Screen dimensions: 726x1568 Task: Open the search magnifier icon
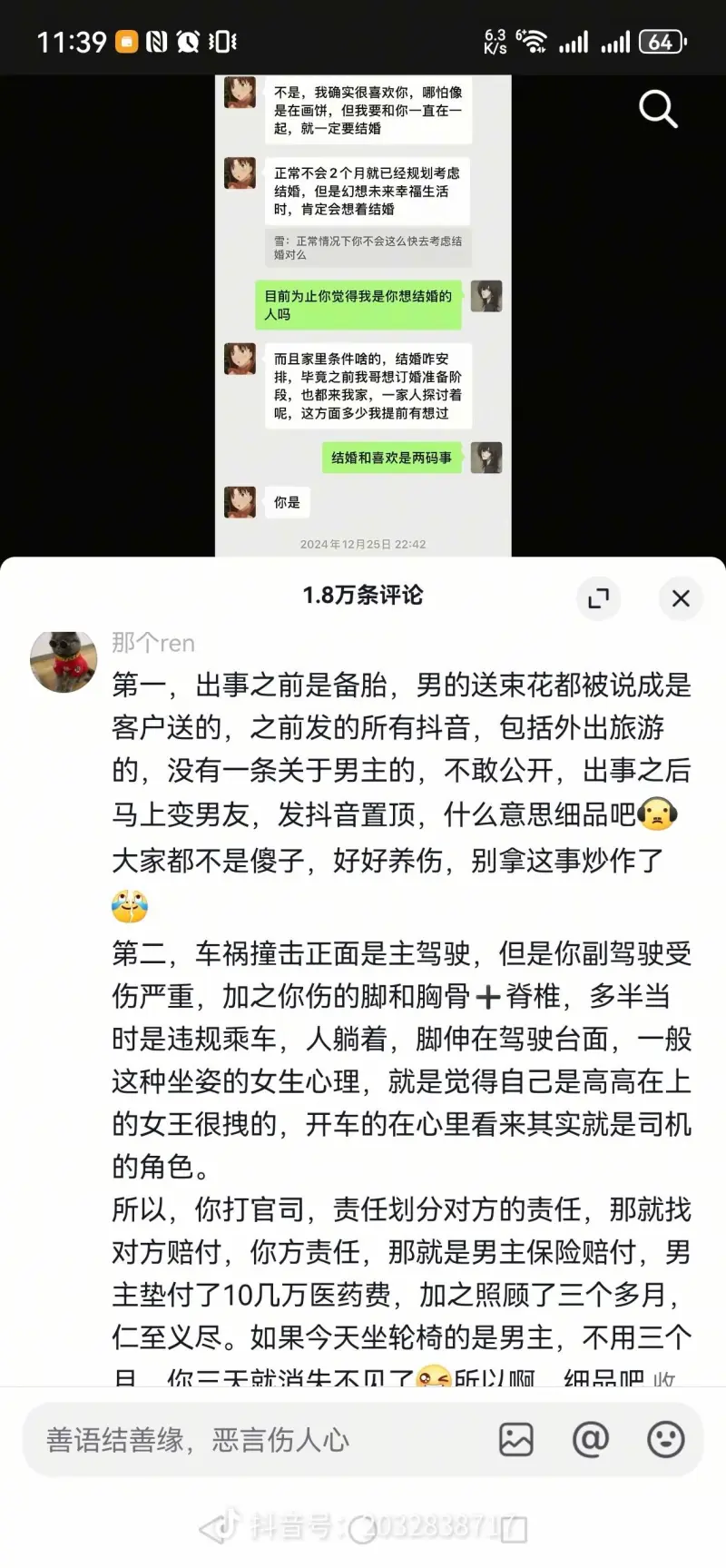pyautogui.click(x=658, y=110)
